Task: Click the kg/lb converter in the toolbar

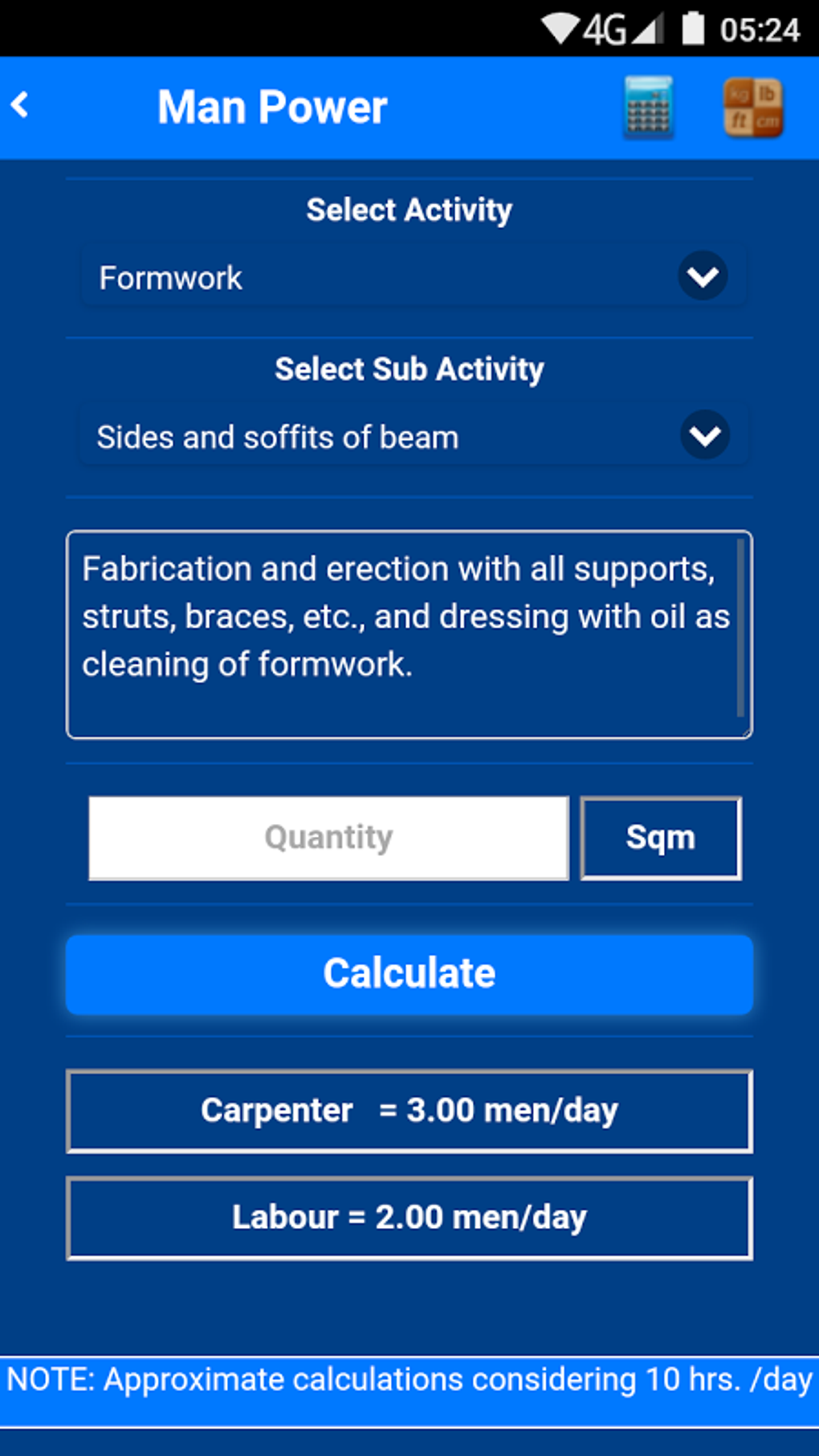Action: 752,107
